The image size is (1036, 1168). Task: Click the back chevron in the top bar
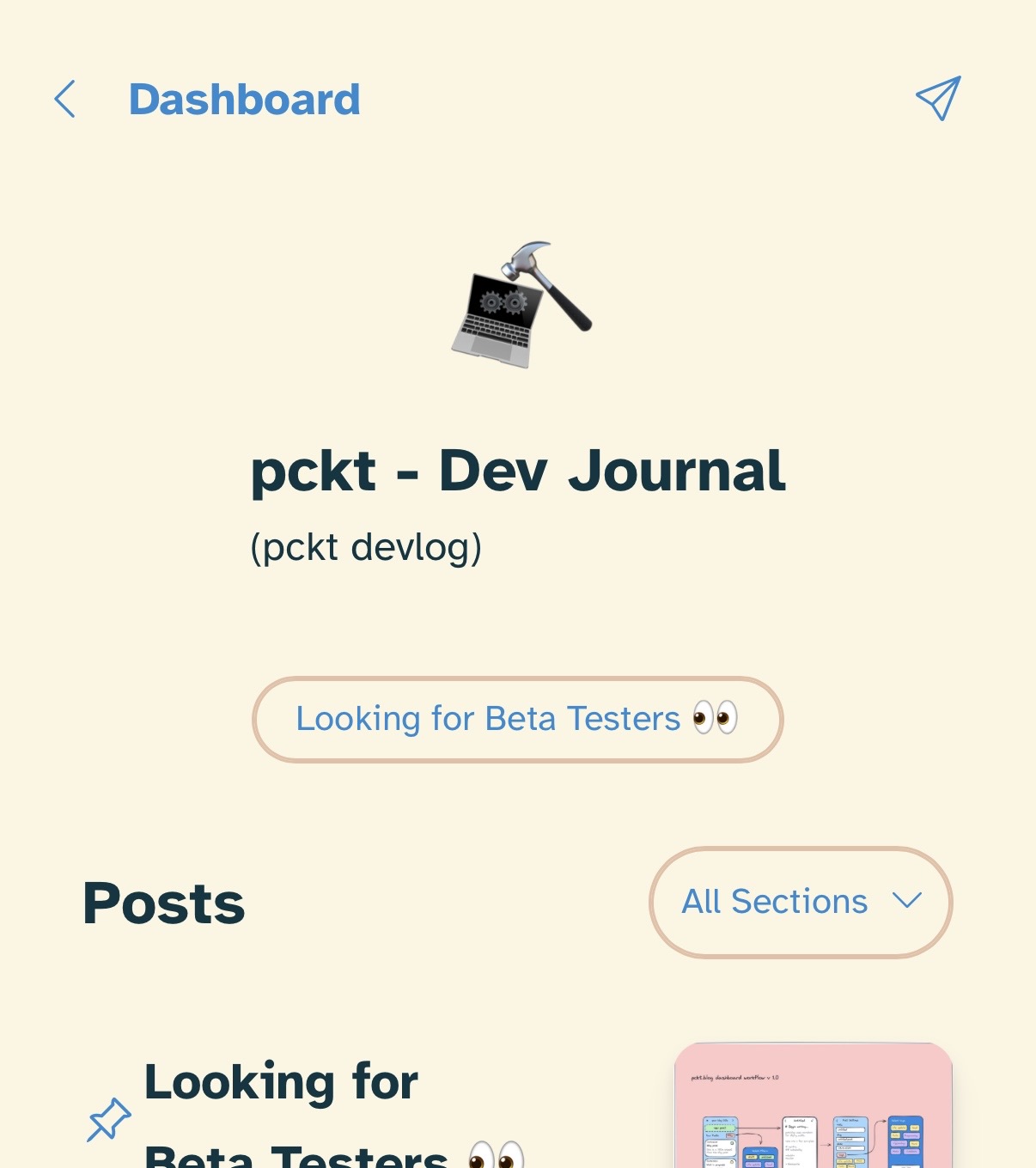[x=65, y=98]
